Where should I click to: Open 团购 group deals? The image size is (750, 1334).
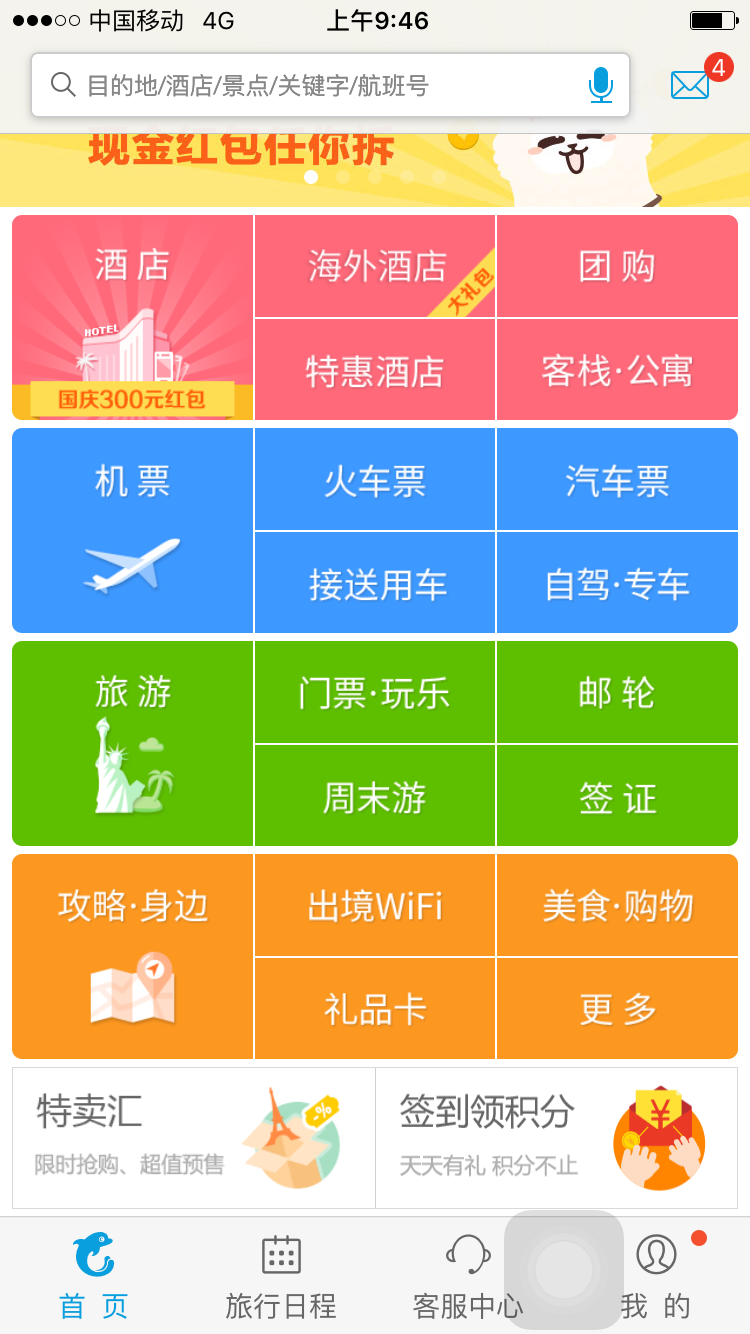pyautogui.click(x=617, y=266)
